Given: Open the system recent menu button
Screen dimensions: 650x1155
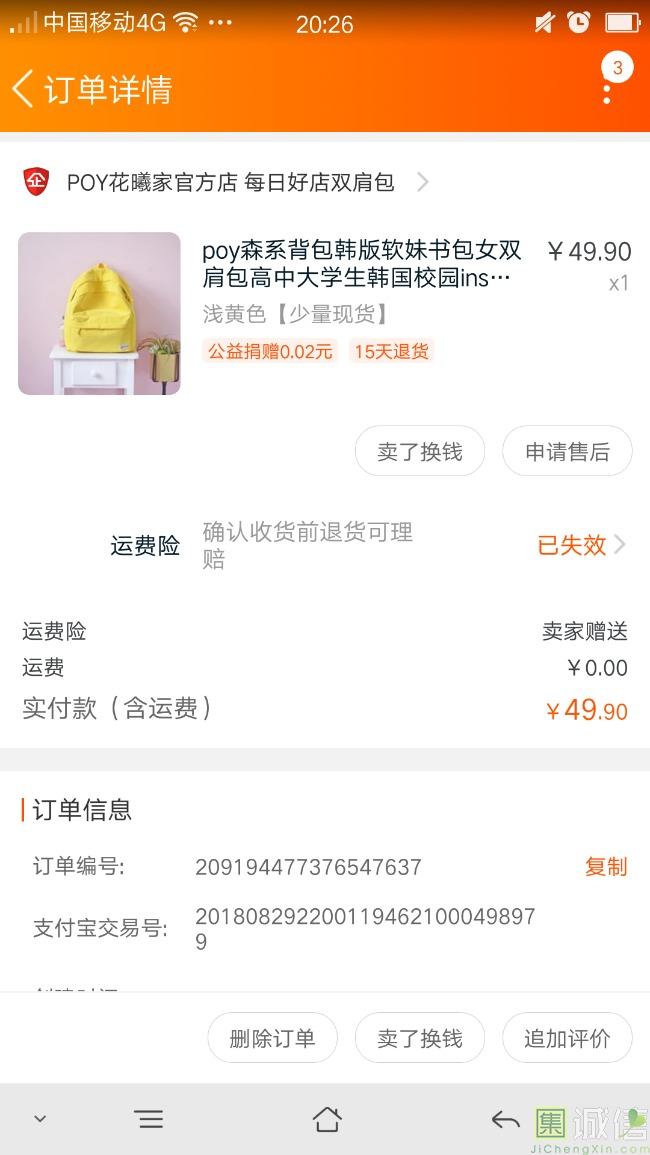Looking at the screenshot, I should pos(149,1119).
